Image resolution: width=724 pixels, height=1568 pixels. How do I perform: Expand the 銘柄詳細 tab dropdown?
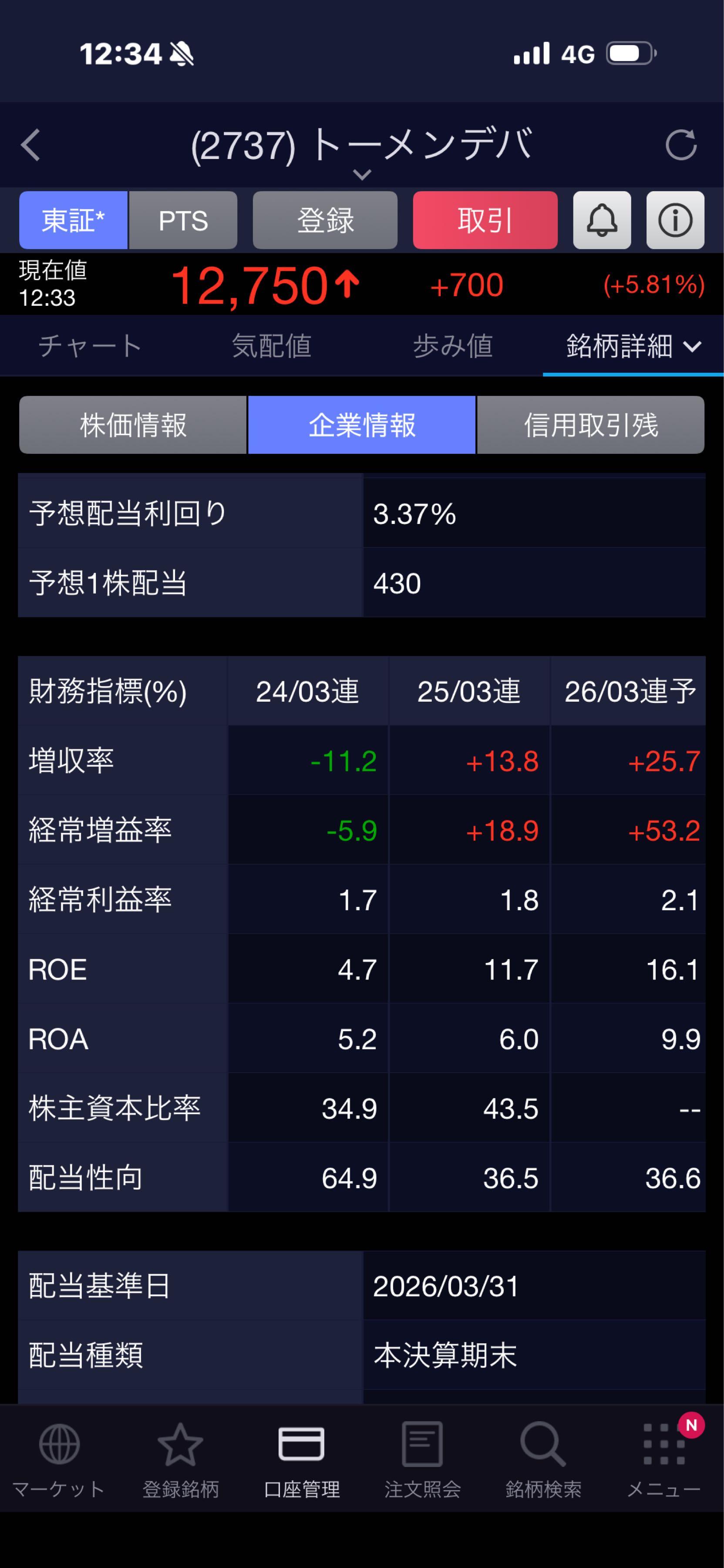point(633,346)
